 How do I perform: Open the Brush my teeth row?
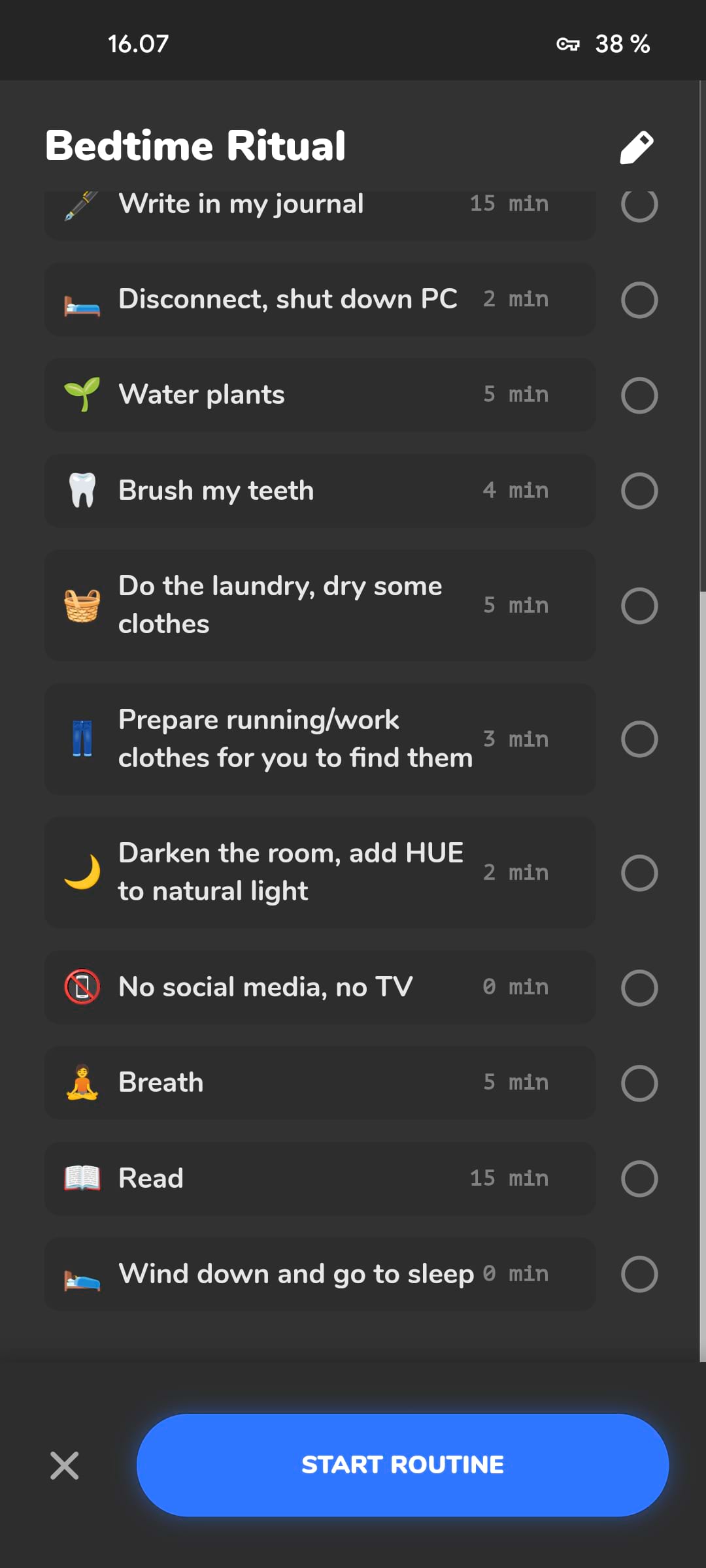pos(320,491)
